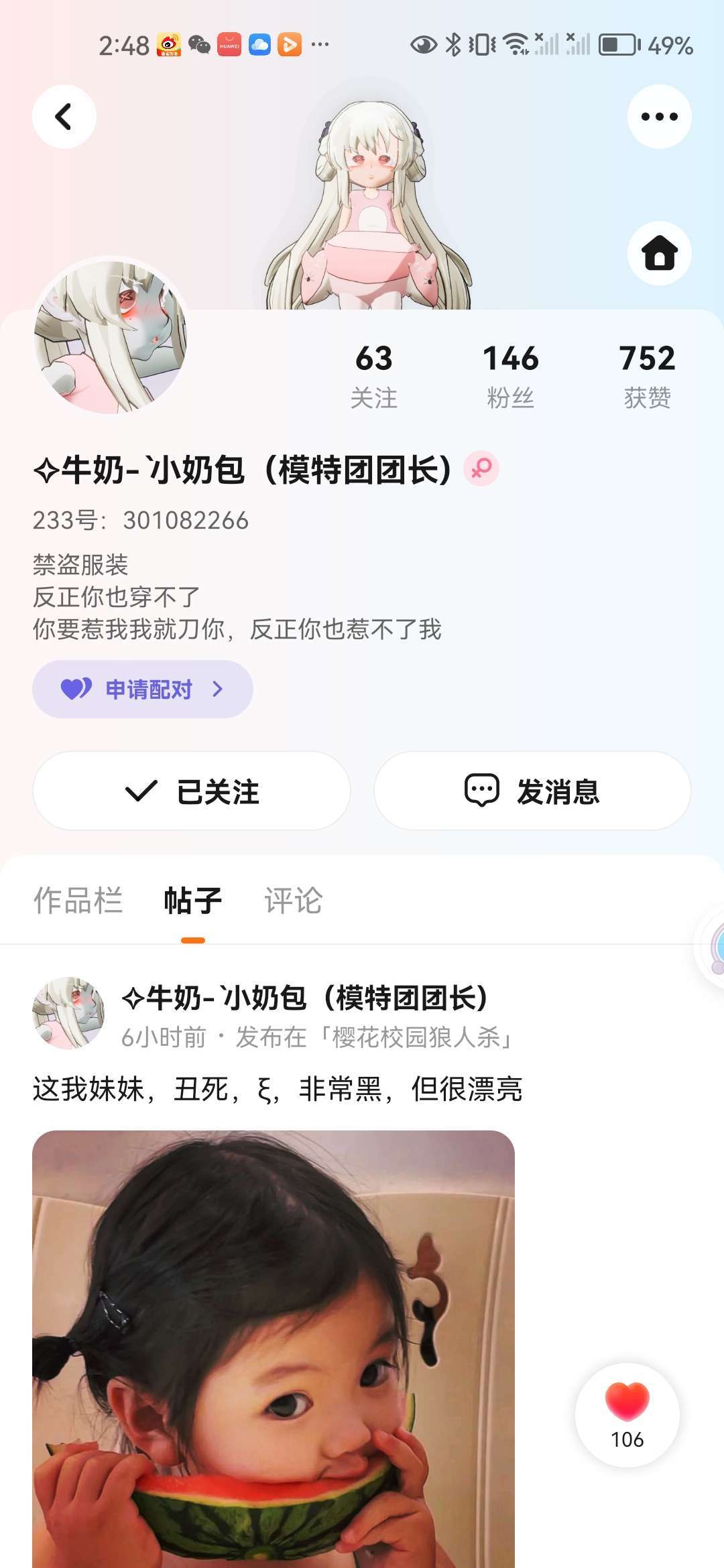Switch to the 作品栏 tab
This screenshot has height=1568, width=724.
click(x=78, y=900)
